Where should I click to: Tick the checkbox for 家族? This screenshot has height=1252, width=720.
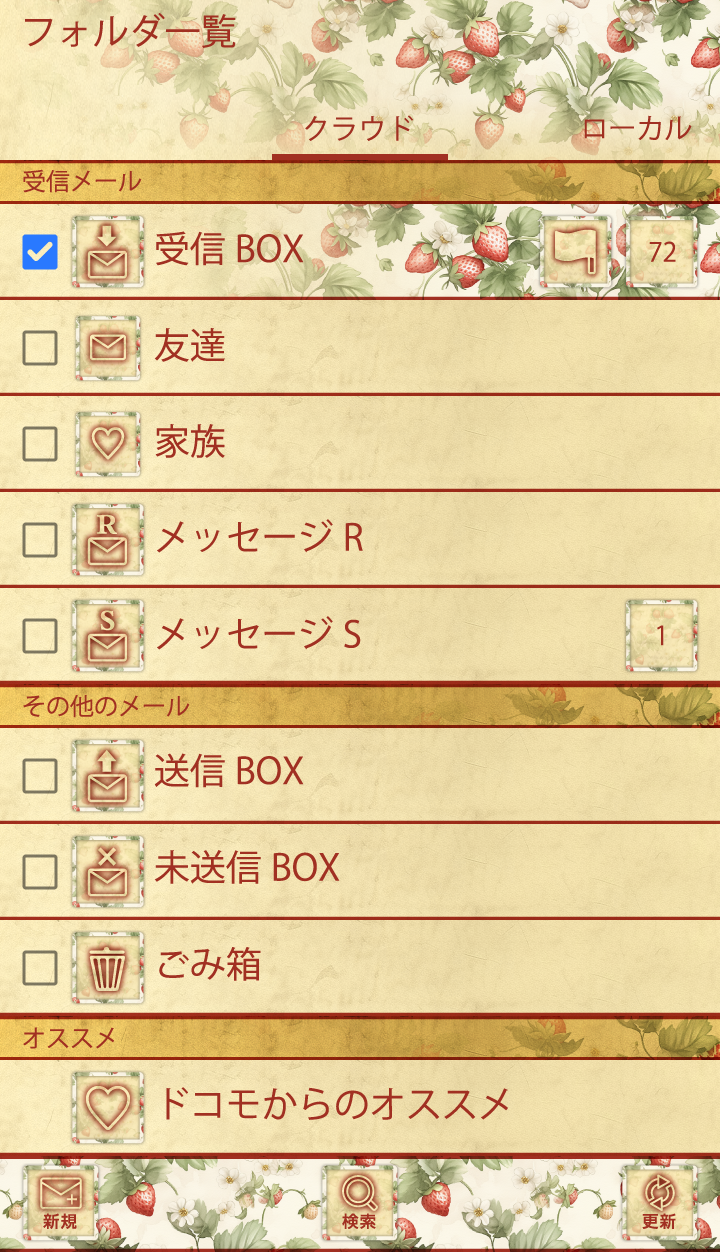coord(40,443)
